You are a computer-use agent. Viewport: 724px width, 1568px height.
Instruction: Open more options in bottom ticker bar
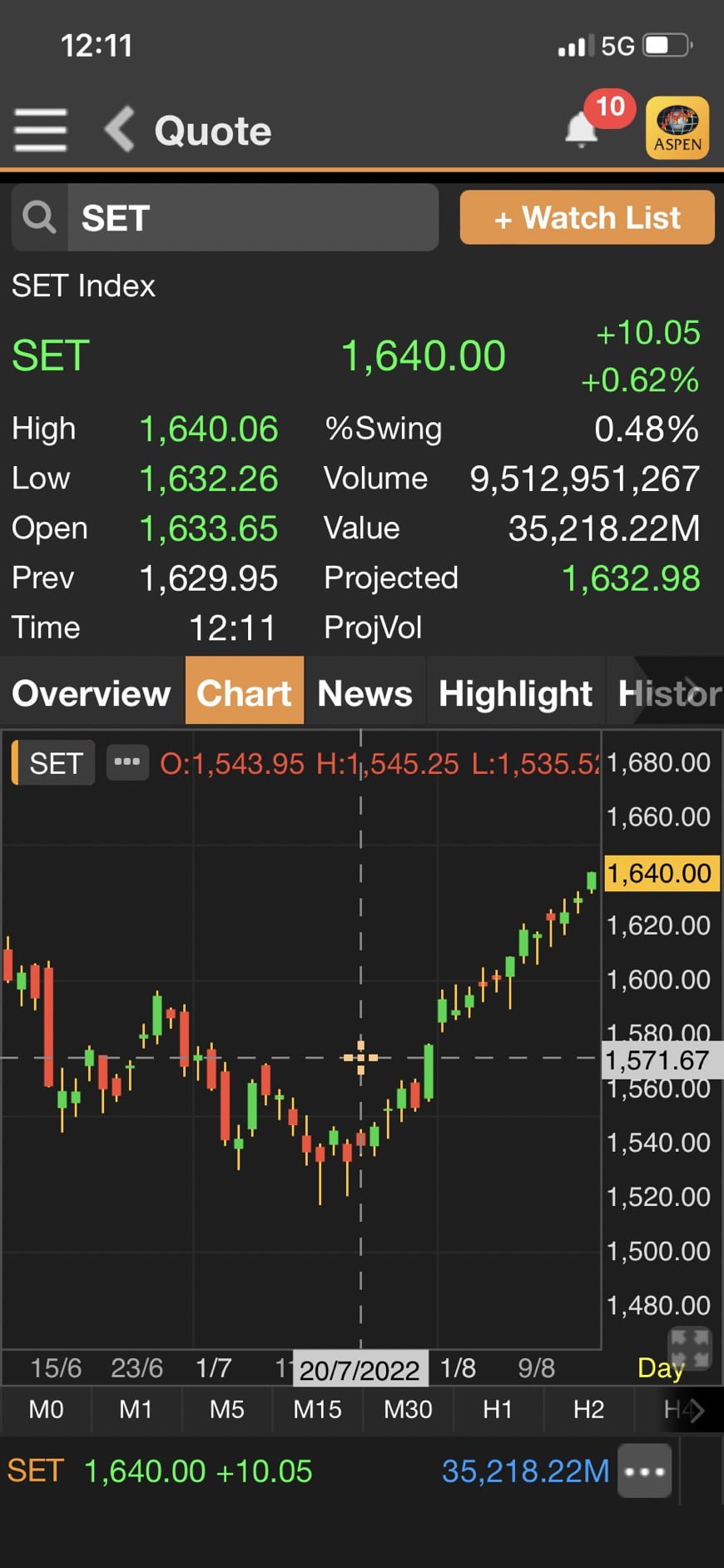[x=644, y=1471]
